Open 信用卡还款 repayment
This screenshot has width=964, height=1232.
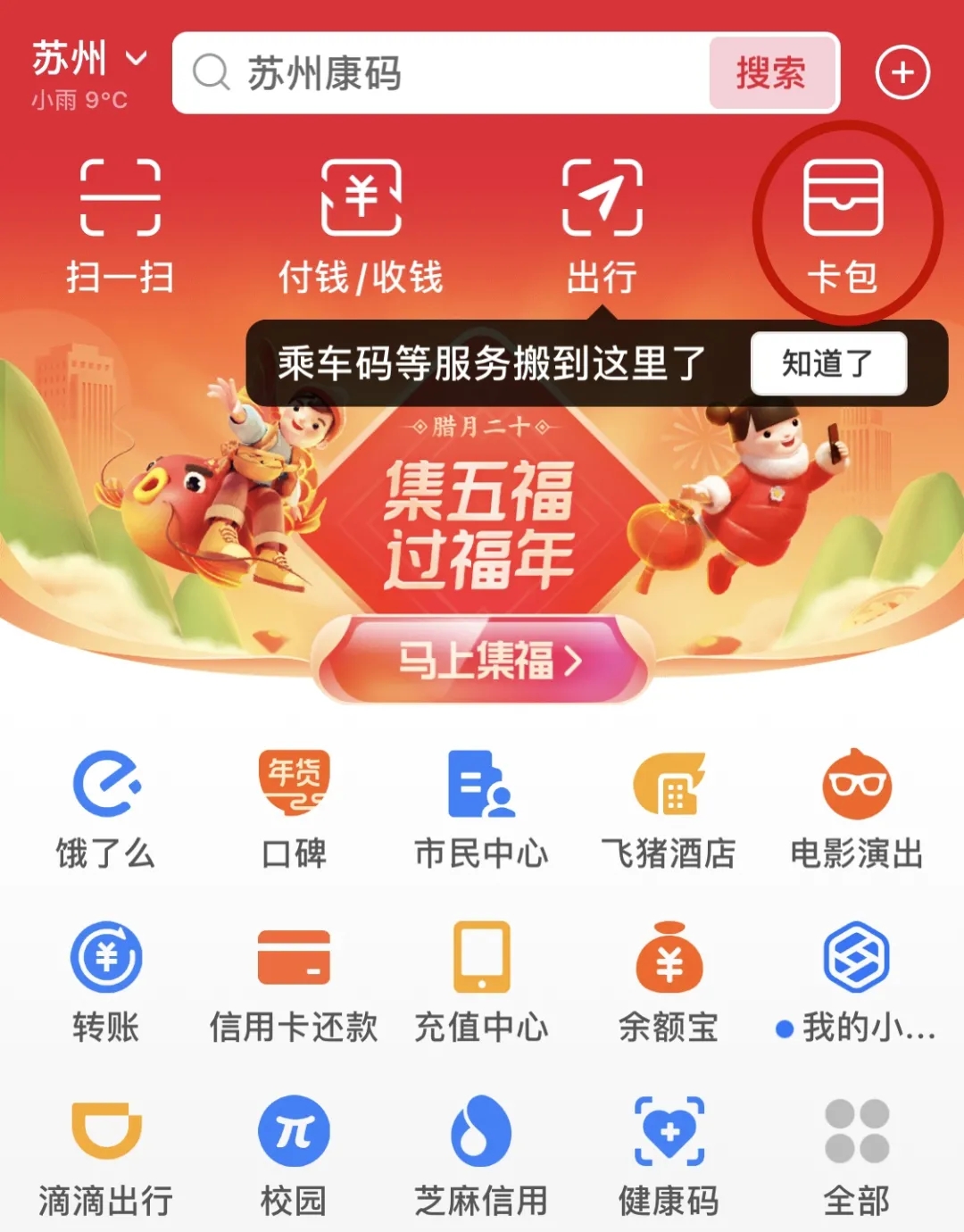pyautogui.click(x=294, y=982)
